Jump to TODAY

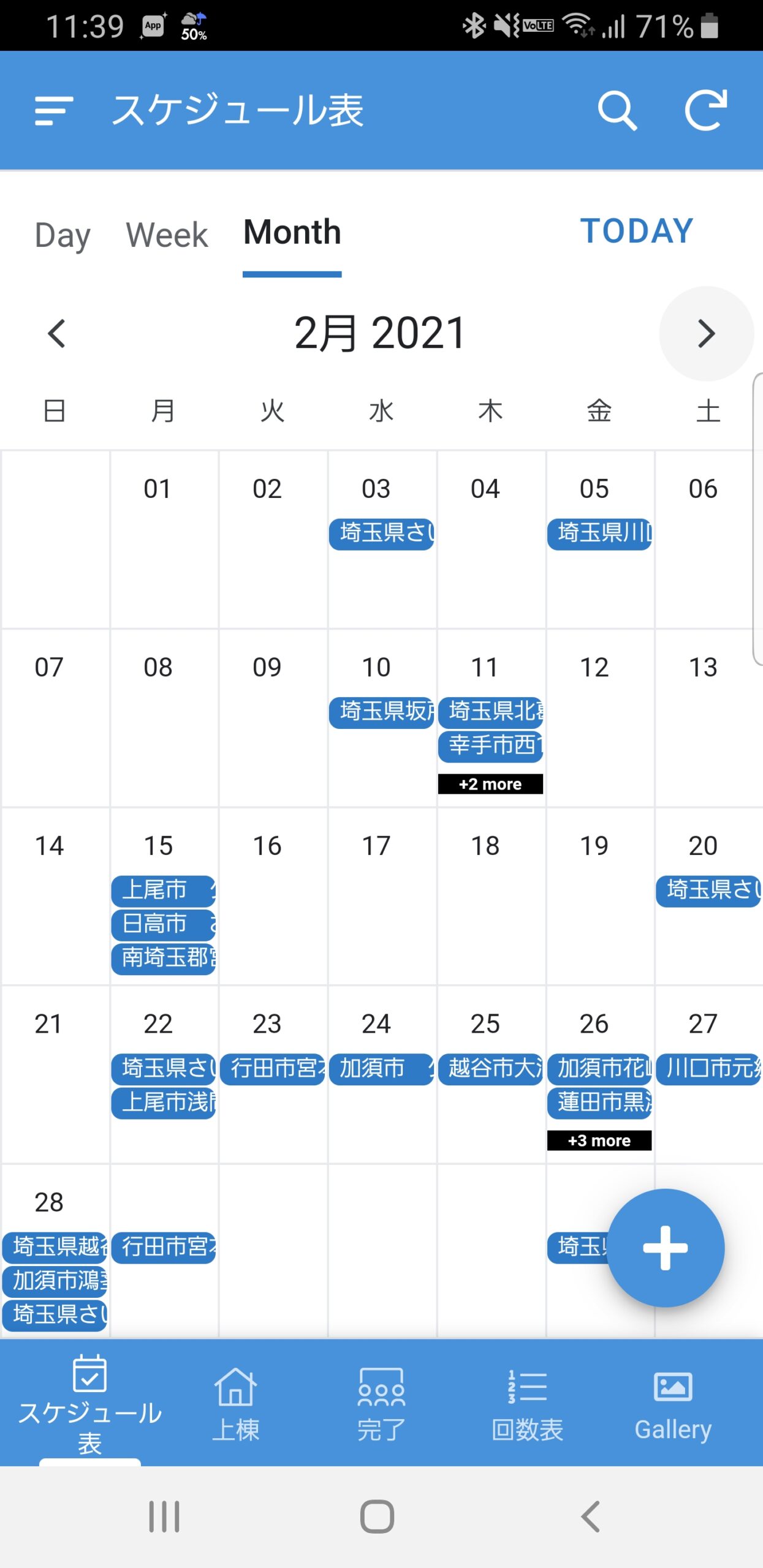tap(637, 232)
